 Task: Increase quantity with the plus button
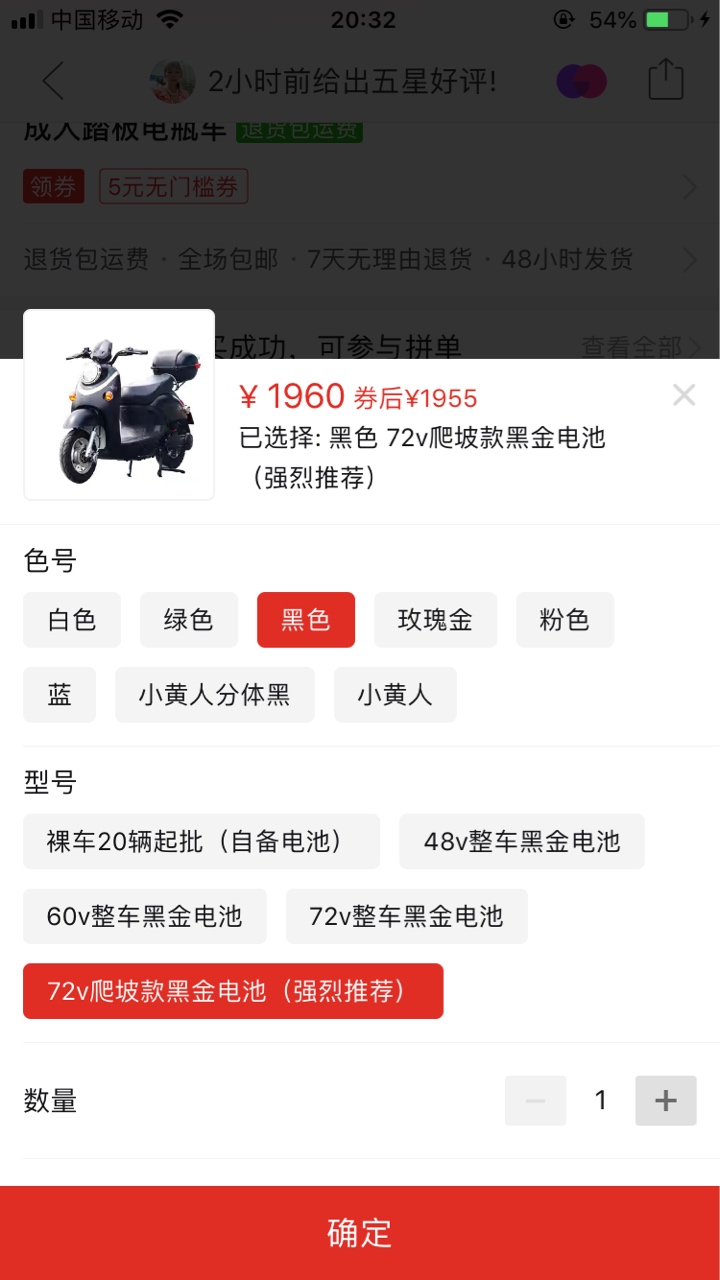[x=666, y=1101]
